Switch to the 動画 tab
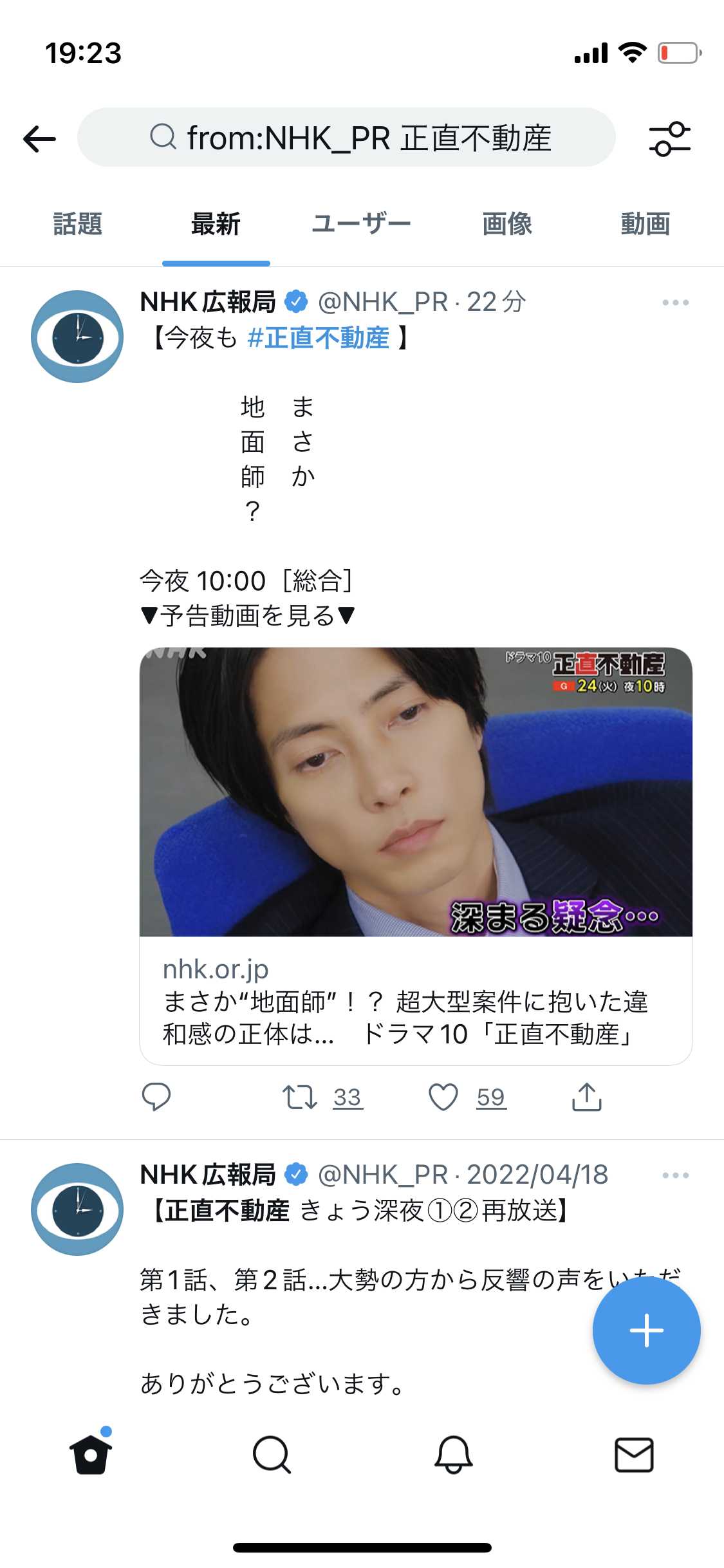 point(645,224)
